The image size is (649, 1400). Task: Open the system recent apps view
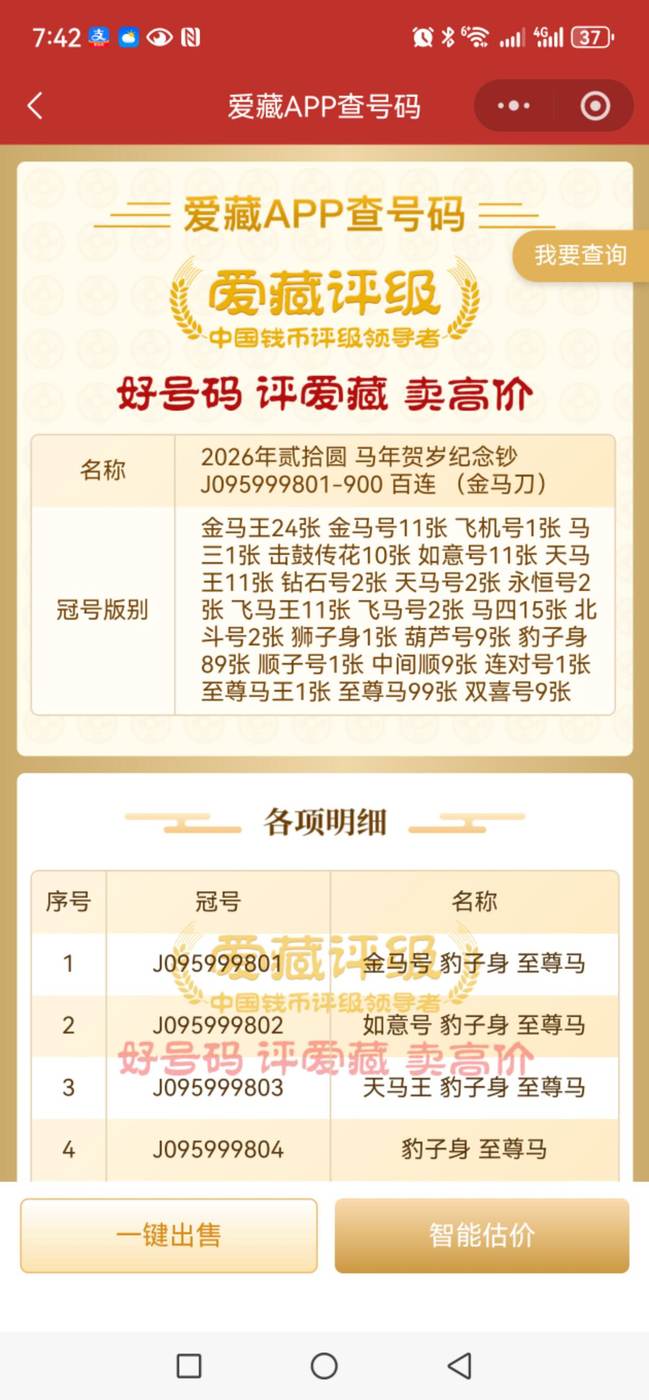(188, 1366)
